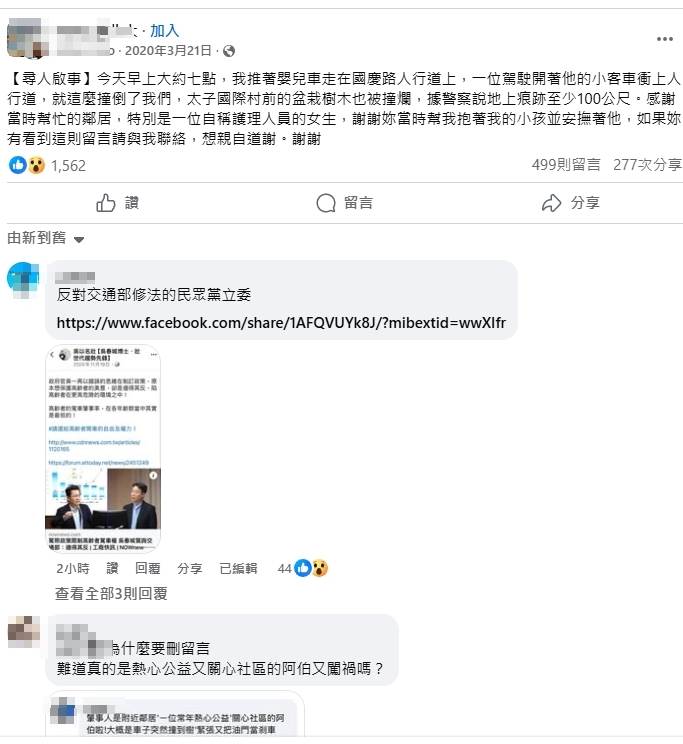
Task: Expand 查看全部3則回覆 replies
Action: click(x=111, y=593)
